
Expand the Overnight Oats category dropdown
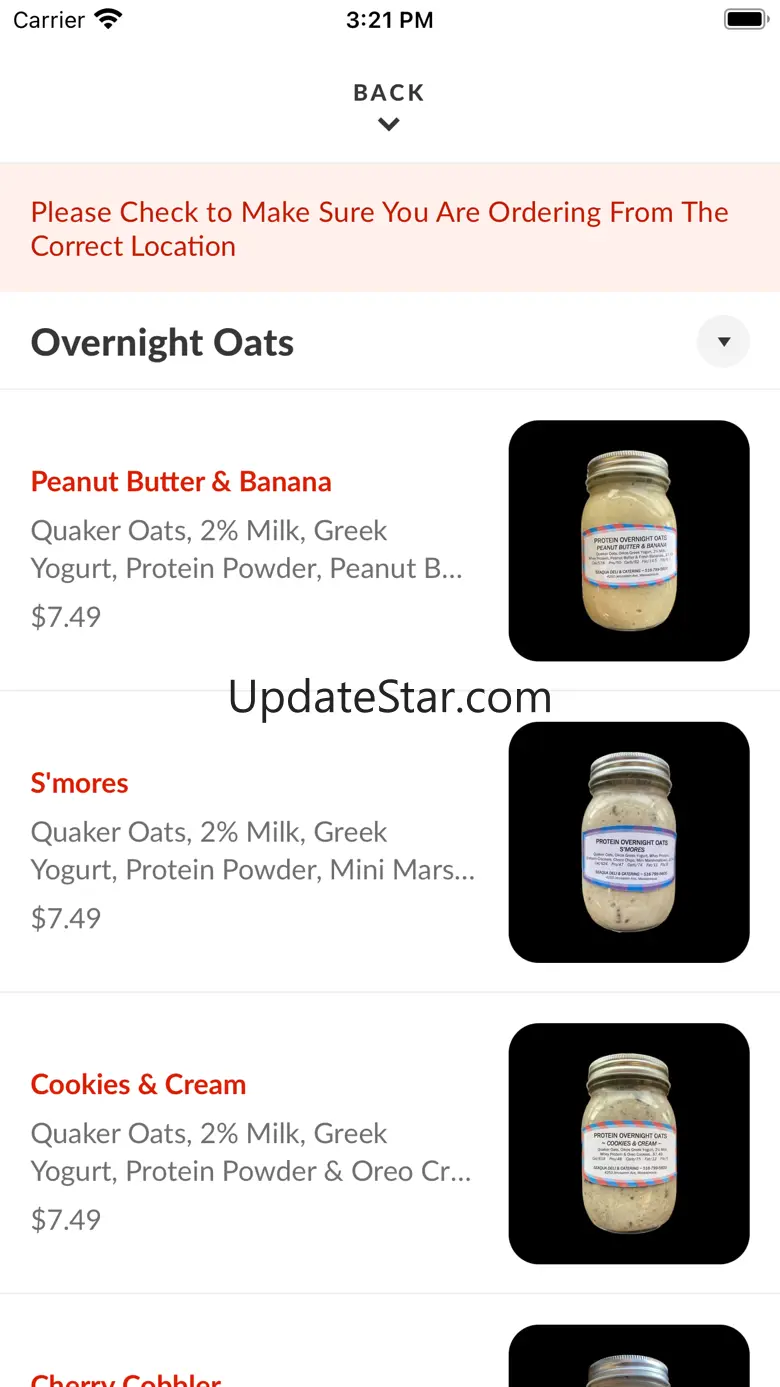(723, 342)
